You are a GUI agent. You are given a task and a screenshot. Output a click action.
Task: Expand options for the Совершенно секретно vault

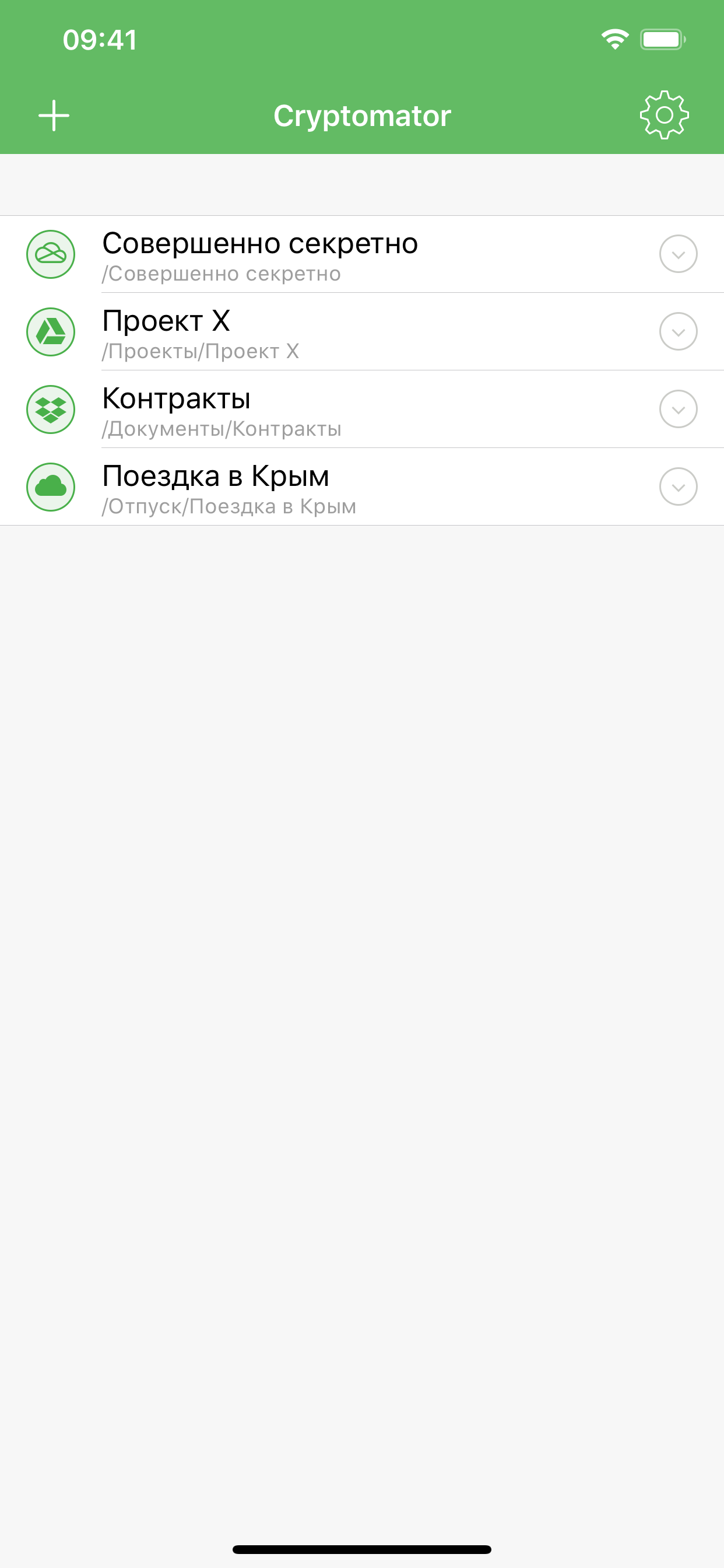pyautogui.click(x=678, y=254)
